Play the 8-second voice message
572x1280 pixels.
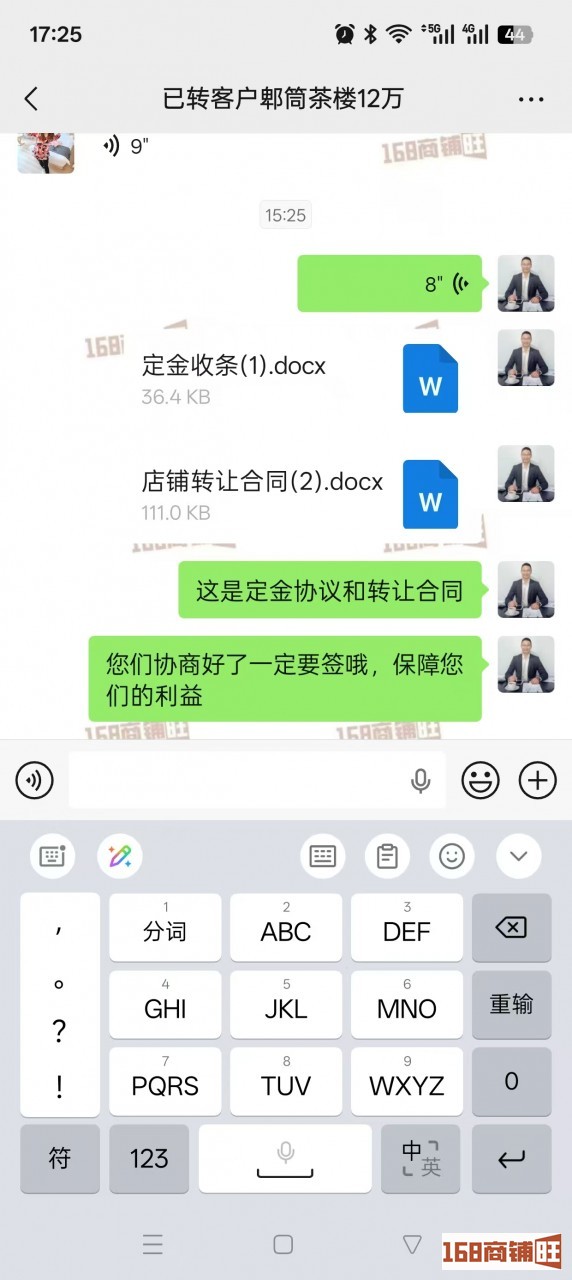point(390,284)
